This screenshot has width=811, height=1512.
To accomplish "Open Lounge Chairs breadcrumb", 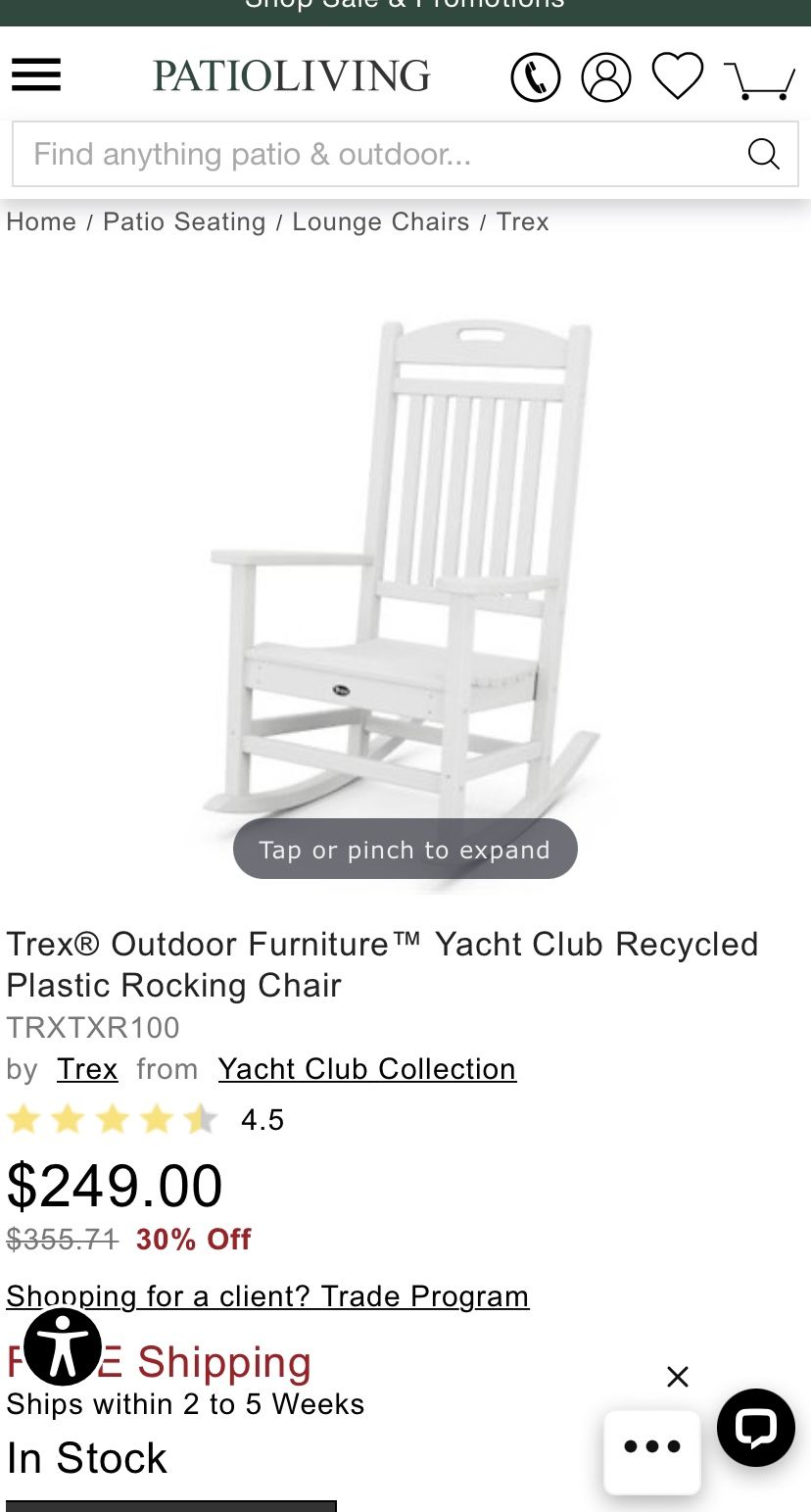I will [x=381, y=222].
